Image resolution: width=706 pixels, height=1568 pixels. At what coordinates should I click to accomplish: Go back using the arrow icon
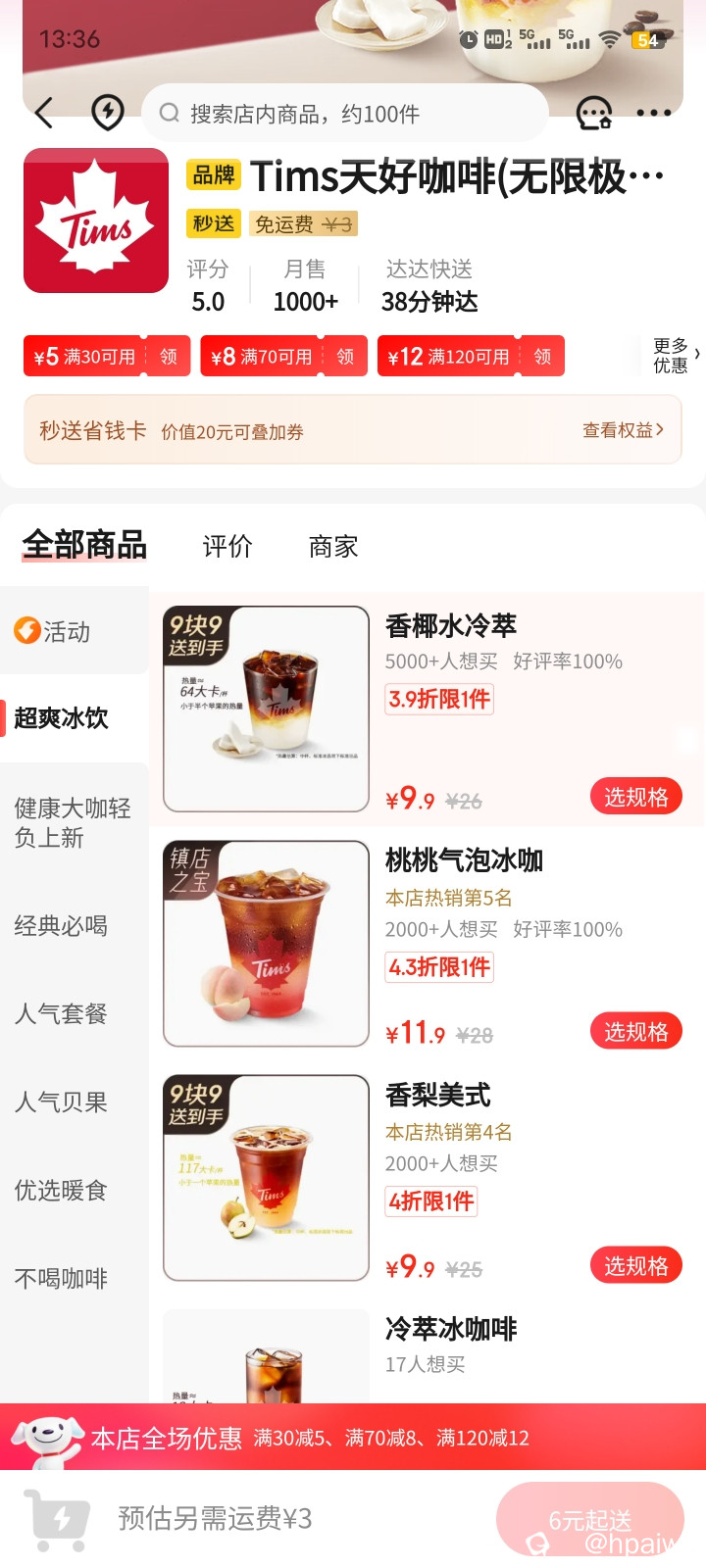tap(44, 114)
